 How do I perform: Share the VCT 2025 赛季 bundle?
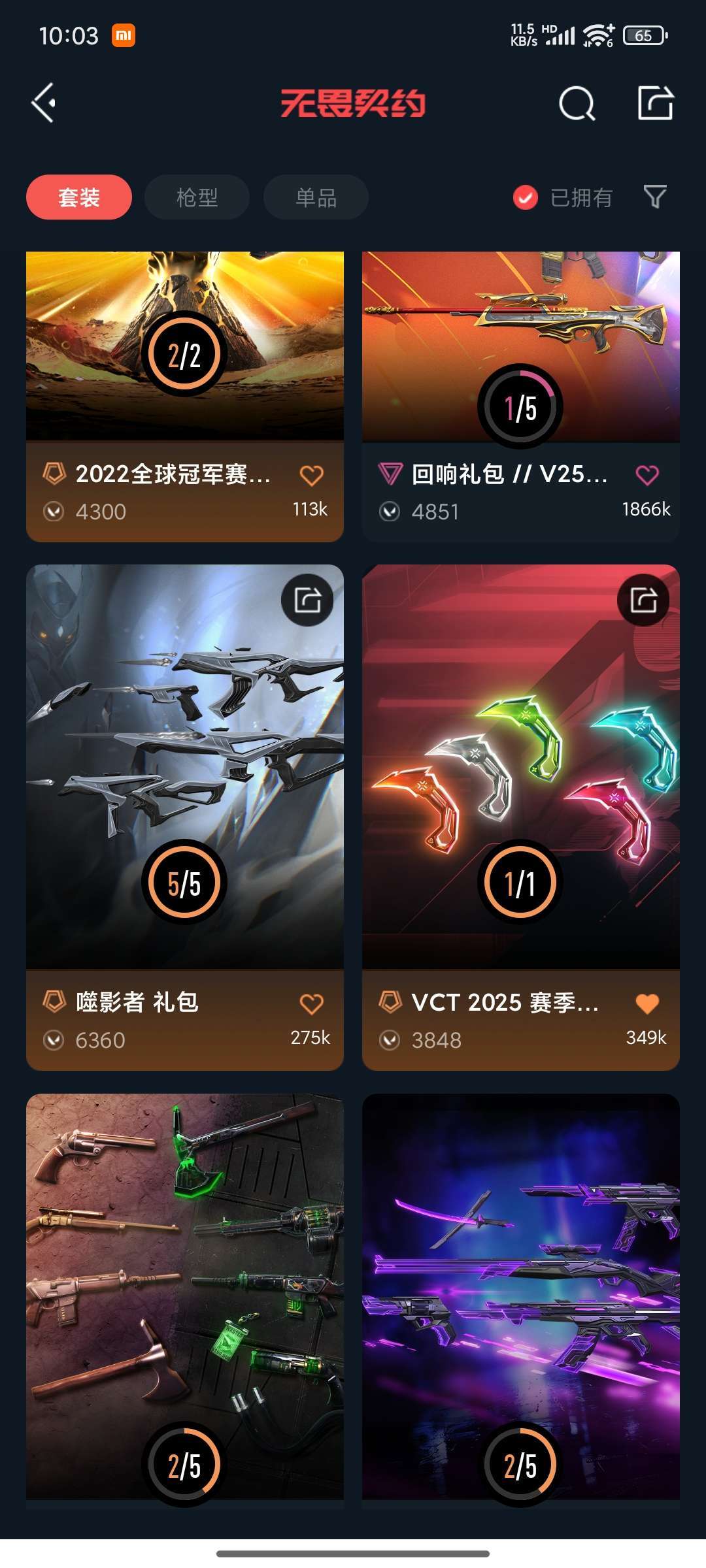click(x=643, y=600)
